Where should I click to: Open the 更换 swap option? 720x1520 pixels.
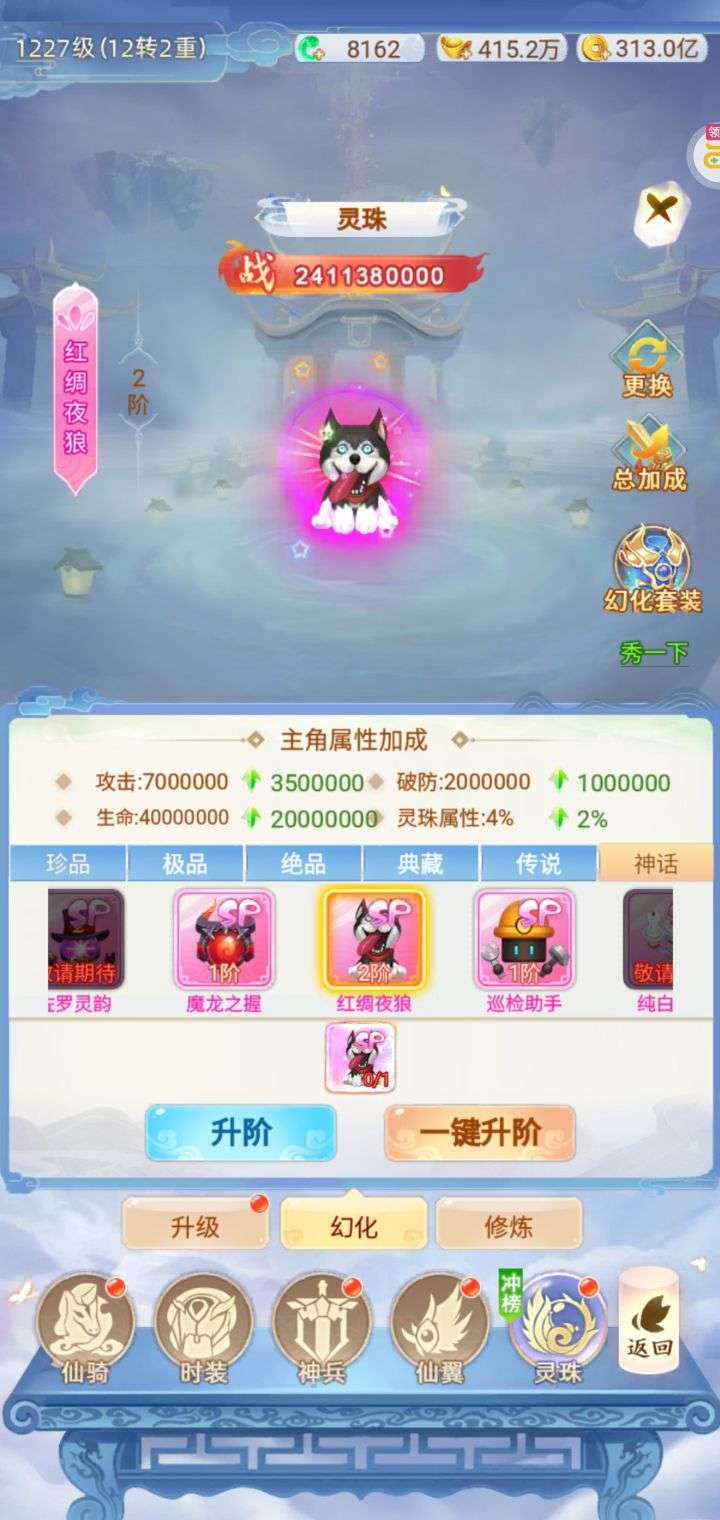(647, 360)
